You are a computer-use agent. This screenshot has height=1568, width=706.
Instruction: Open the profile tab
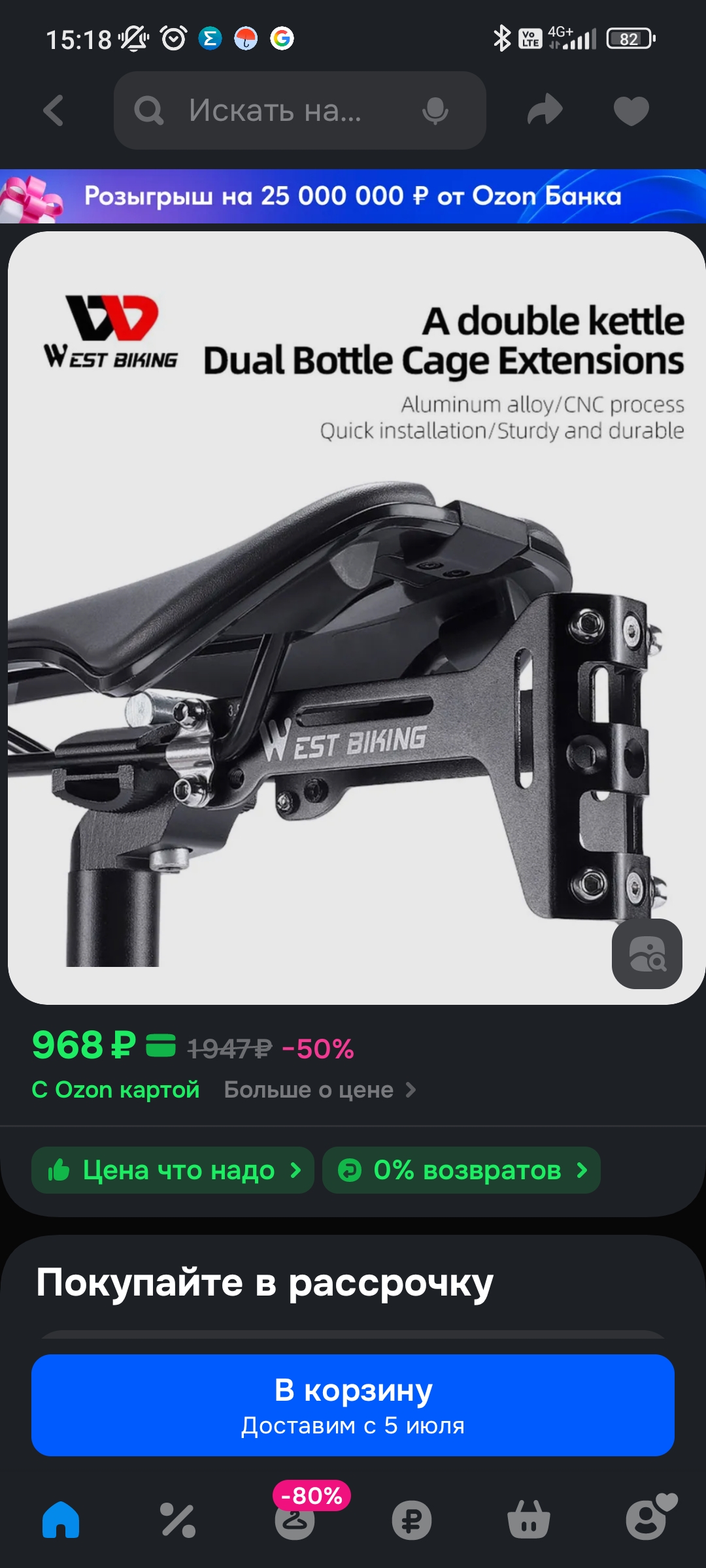[x=648, y=1517]
